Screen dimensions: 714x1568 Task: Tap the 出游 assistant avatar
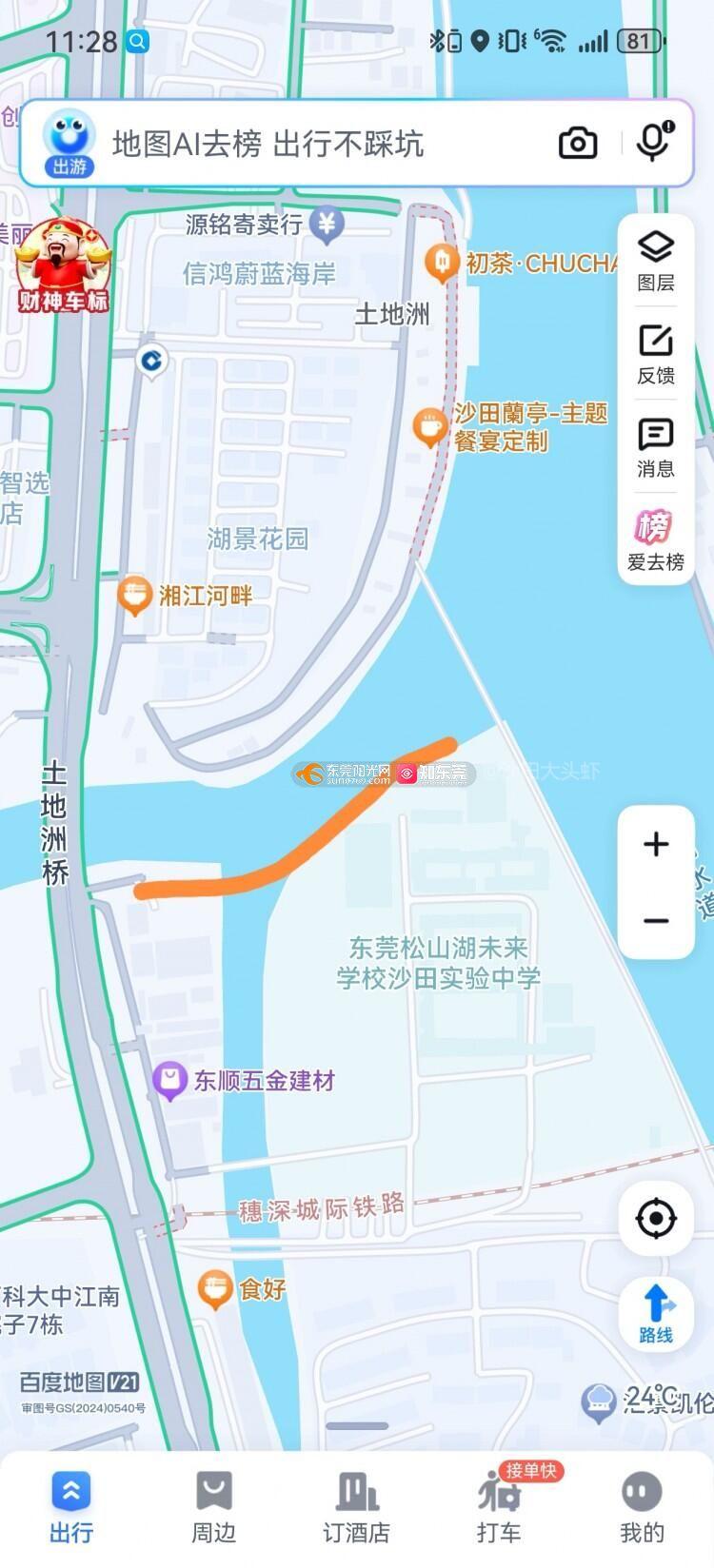click(x=69, y=143)
